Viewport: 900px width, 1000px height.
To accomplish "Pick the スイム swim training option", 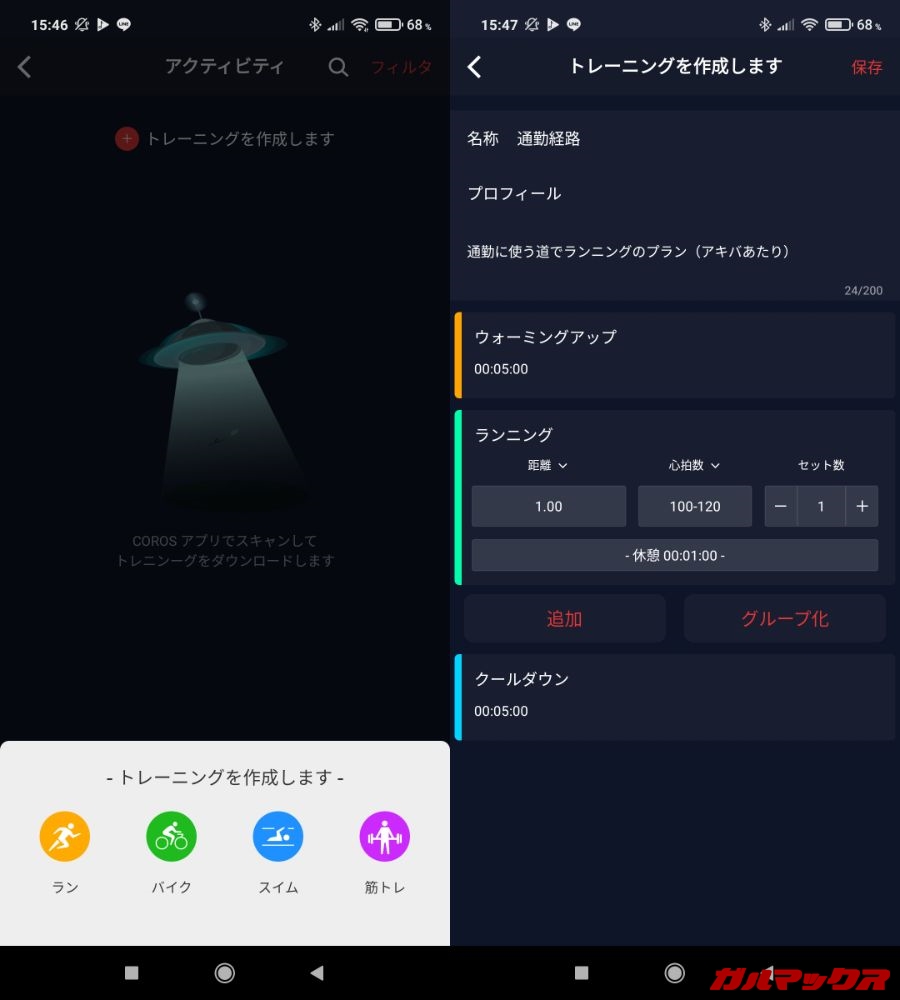I will click(278, 837).
